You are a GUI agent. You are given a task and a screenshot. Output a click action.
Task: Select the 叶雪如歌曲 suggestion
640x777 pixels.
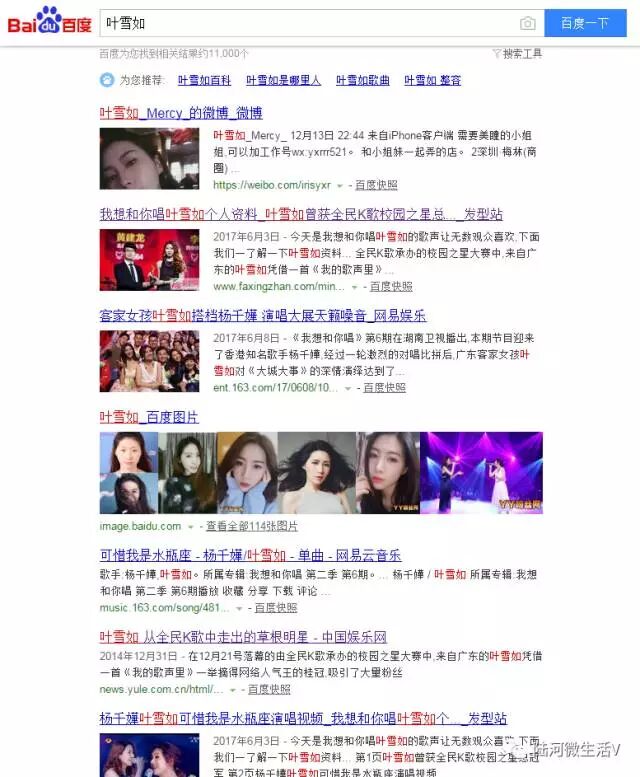361,80
